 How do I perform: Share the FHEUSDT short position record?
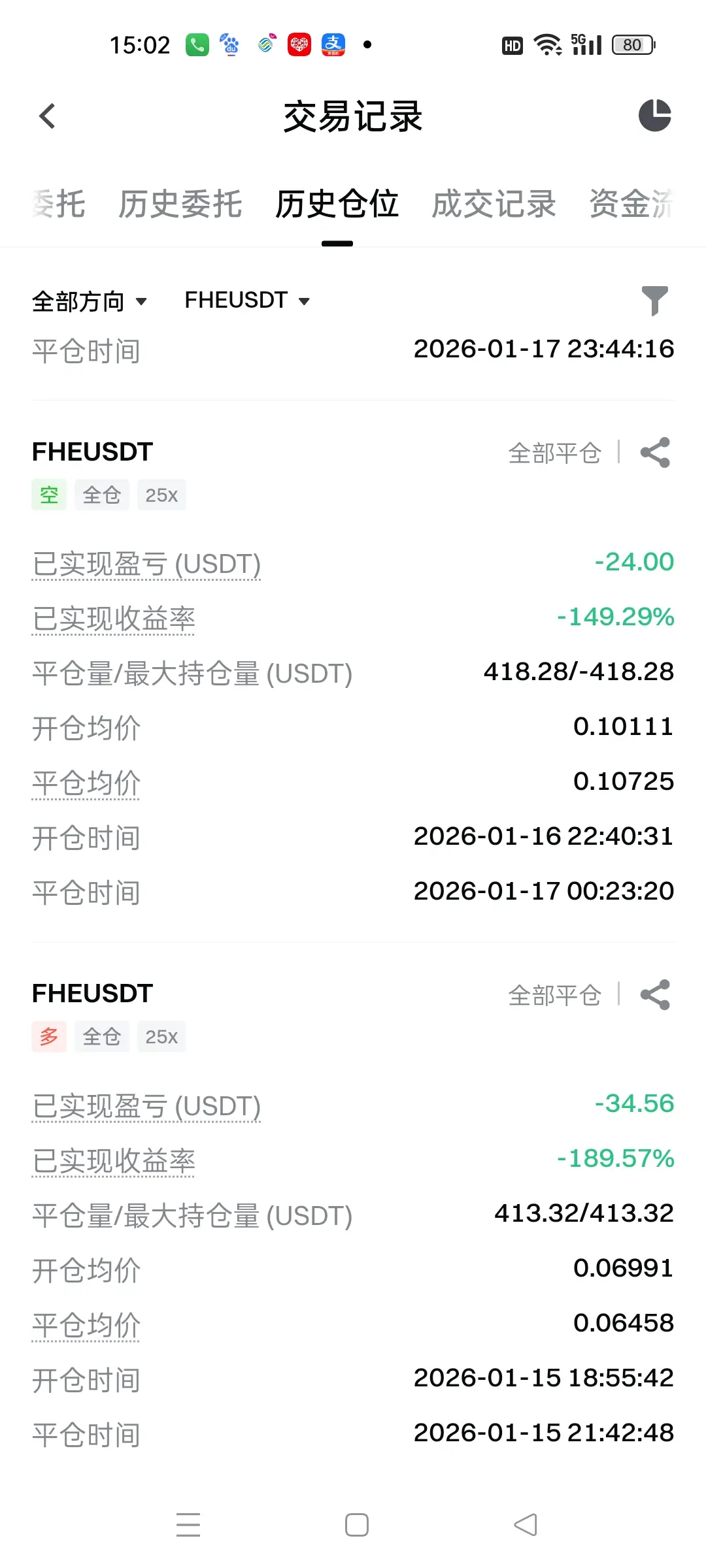(x=655, y=453)
